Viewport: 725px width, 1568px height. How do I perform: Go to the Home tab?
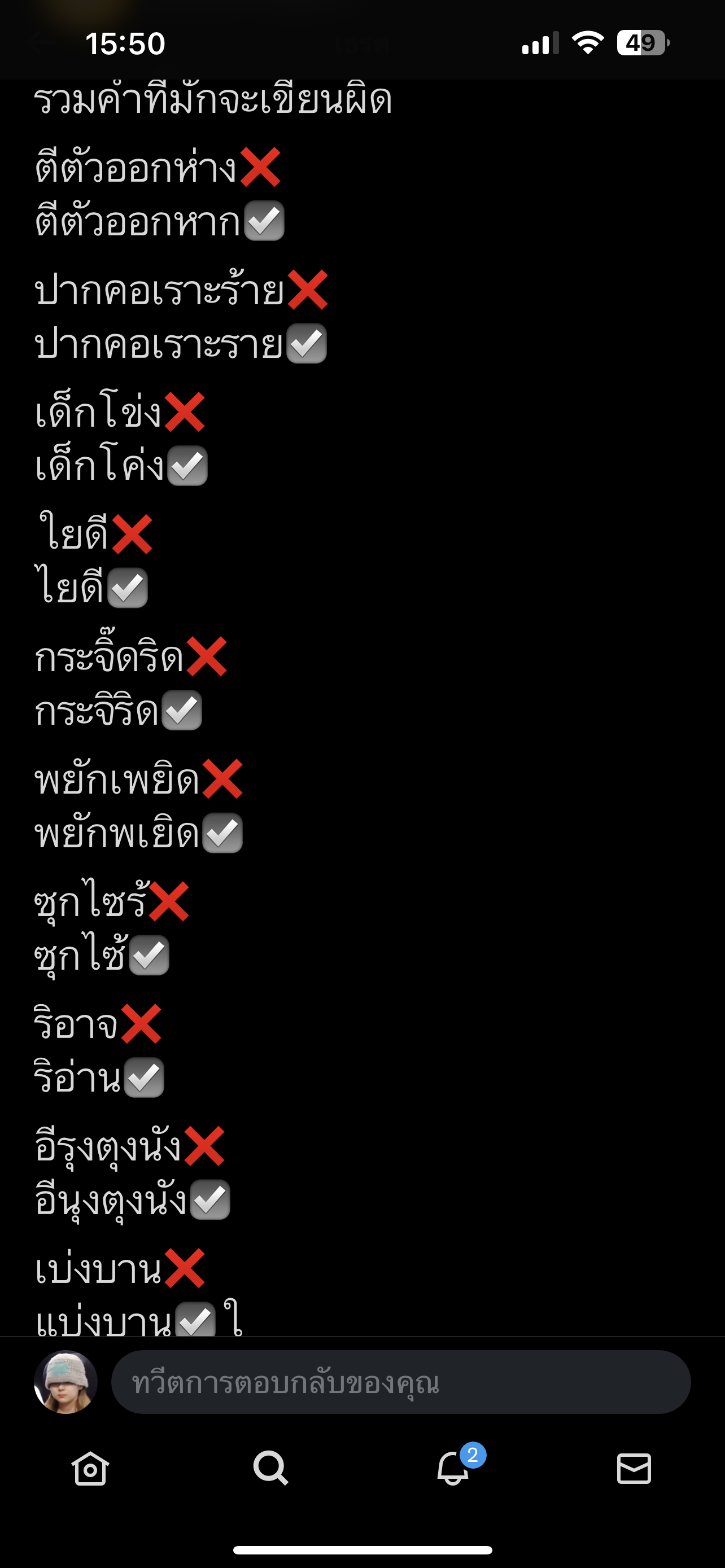tap(90, 1468)
